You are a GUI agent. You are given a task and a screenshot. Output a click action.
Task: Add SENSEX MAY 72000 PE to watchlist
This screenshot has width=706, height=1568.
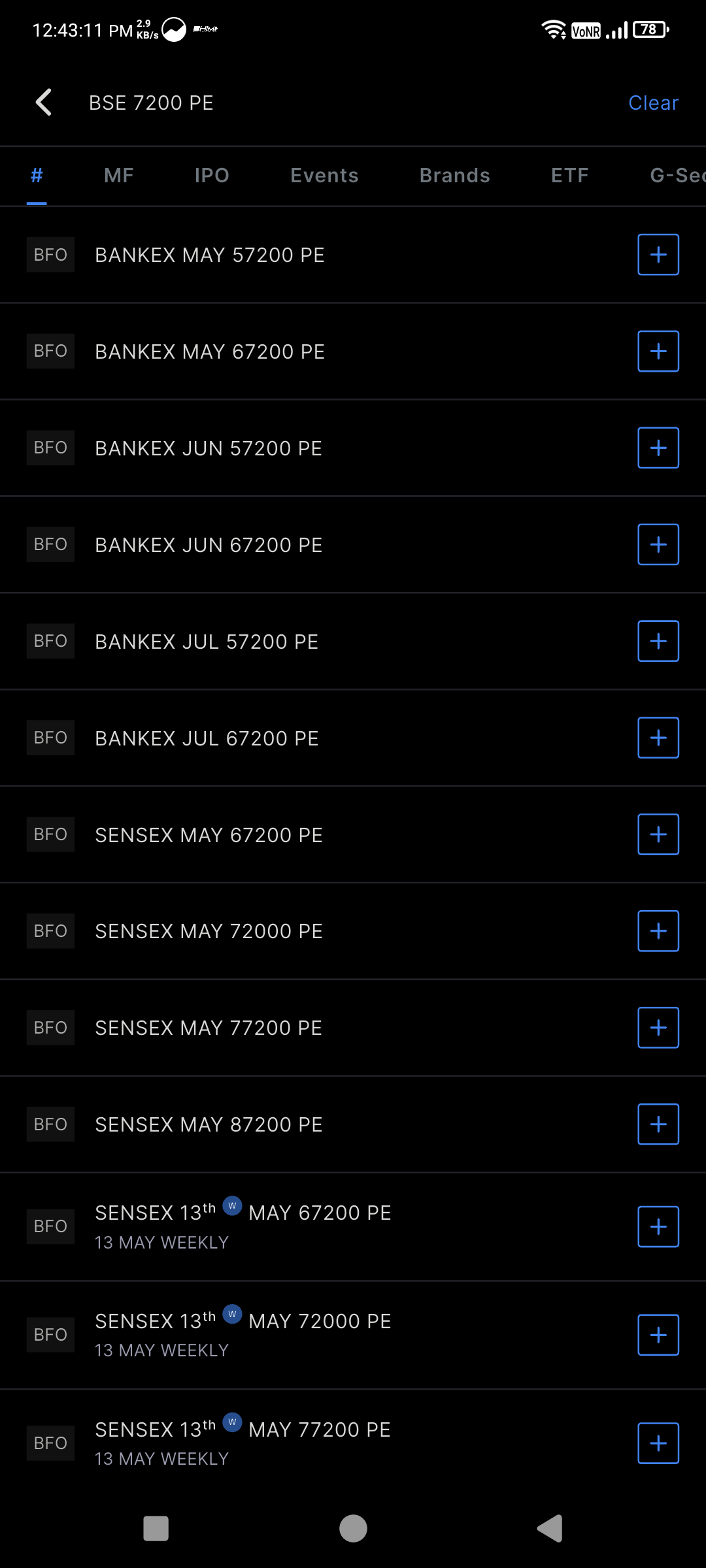[658, 931]
